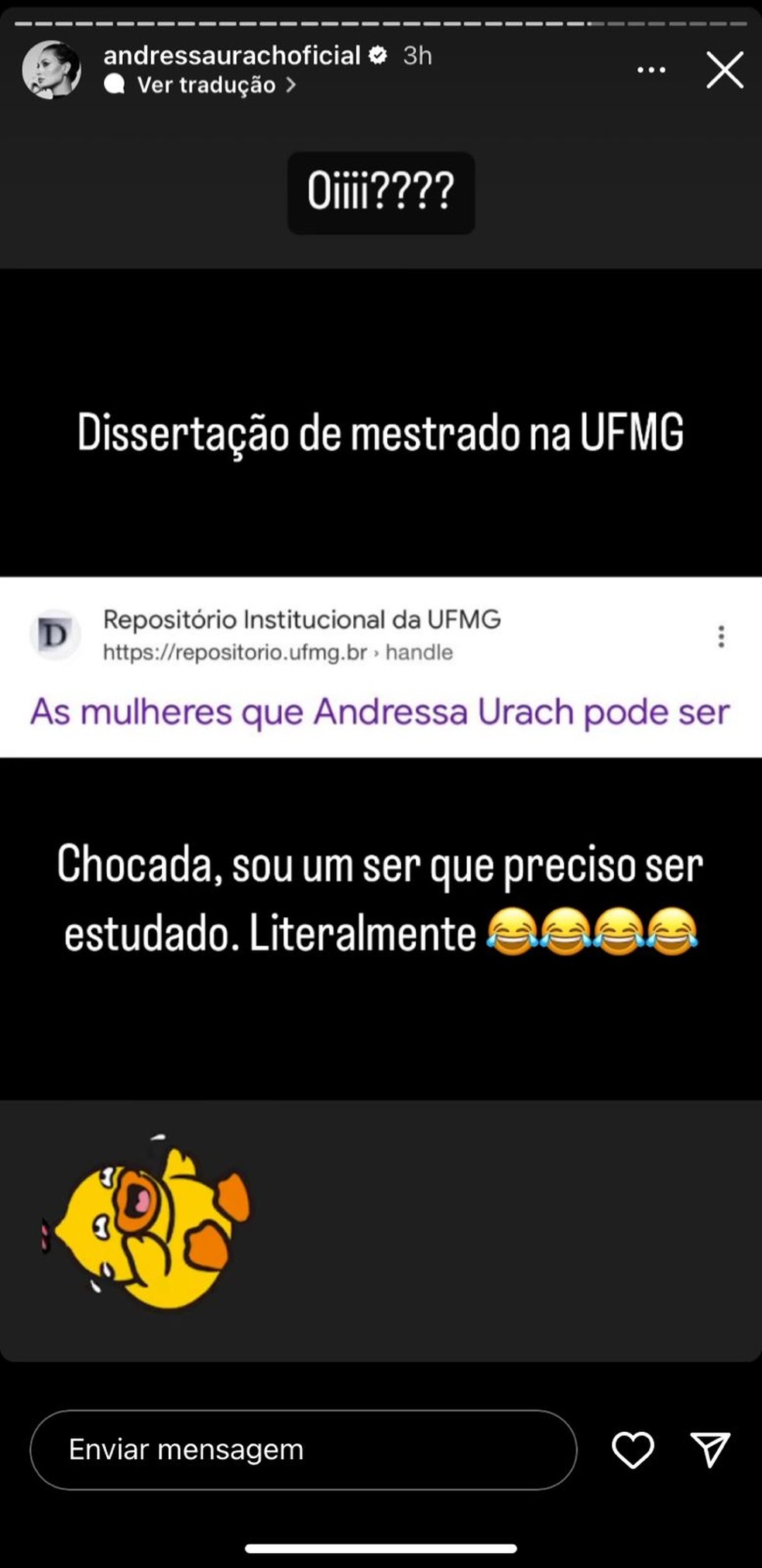Open andressaurachoficial's profile picture
Screen dimensions: 762x1568
coord(51,70)
